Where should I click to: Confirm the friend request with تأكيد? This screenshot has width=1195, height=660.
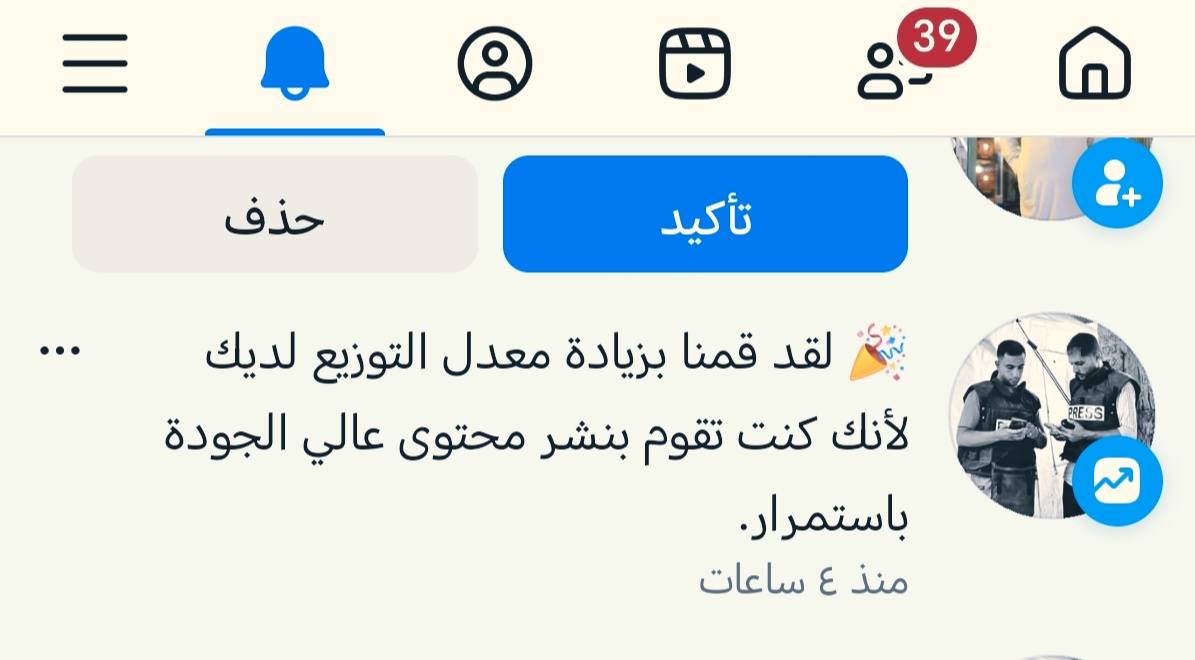(x=705, y=214)
